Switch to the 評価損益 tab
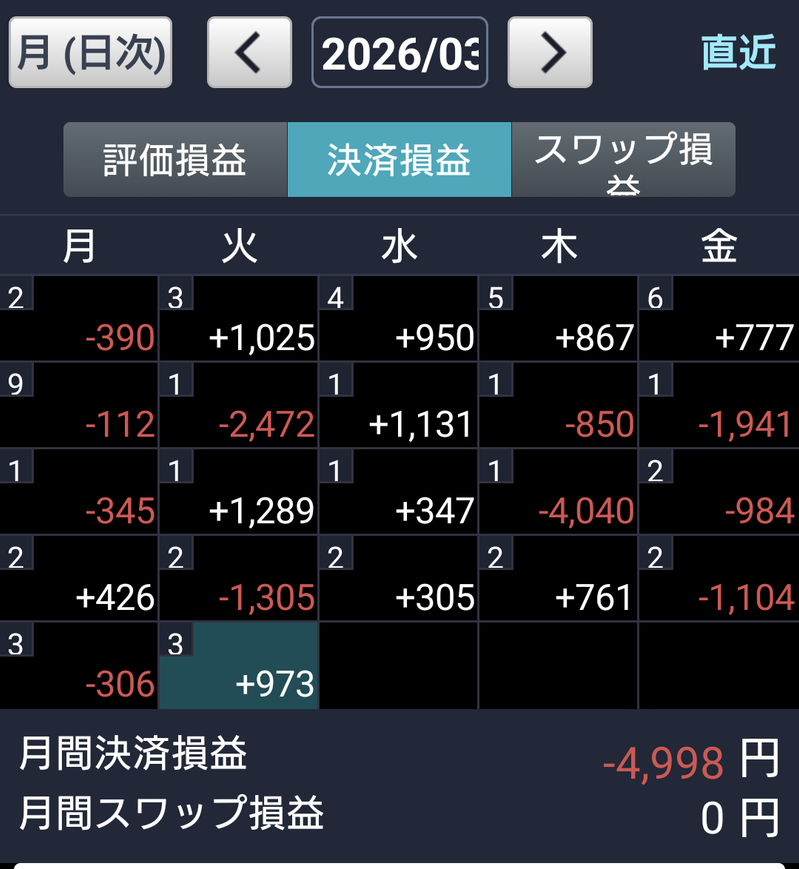This screenshot has height=869, width=799. (x=176, y=160)
